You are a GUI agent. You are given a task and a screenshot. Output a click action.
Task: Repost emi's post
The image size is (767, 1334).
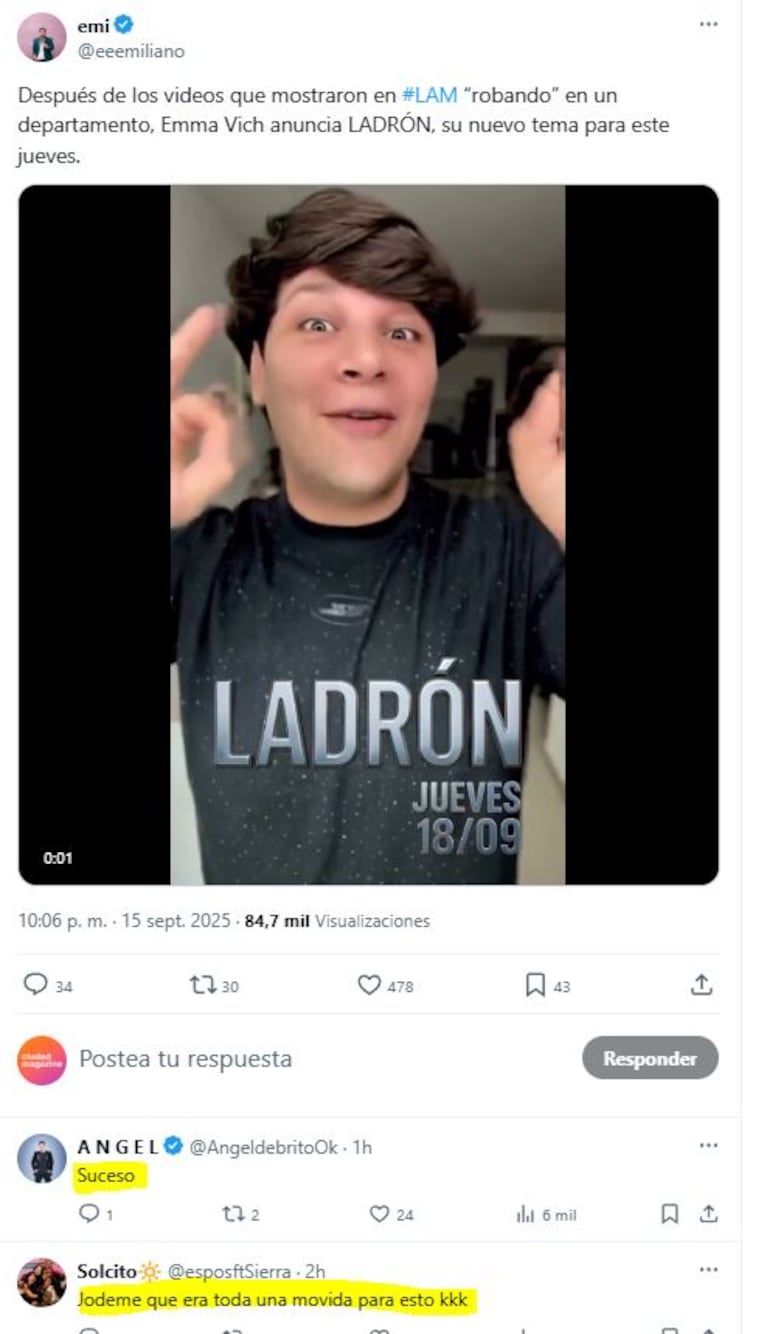203,985
